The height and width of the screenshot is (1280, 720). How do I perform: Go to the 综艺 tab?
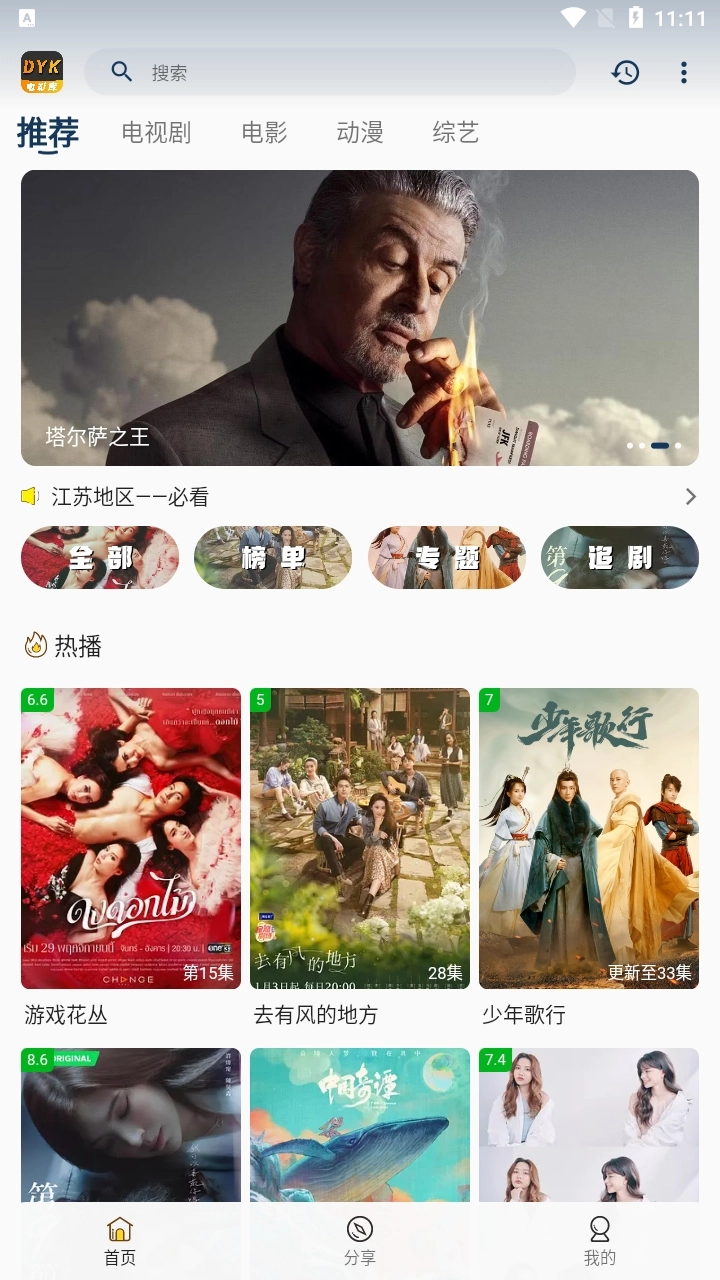pos(456,132)
